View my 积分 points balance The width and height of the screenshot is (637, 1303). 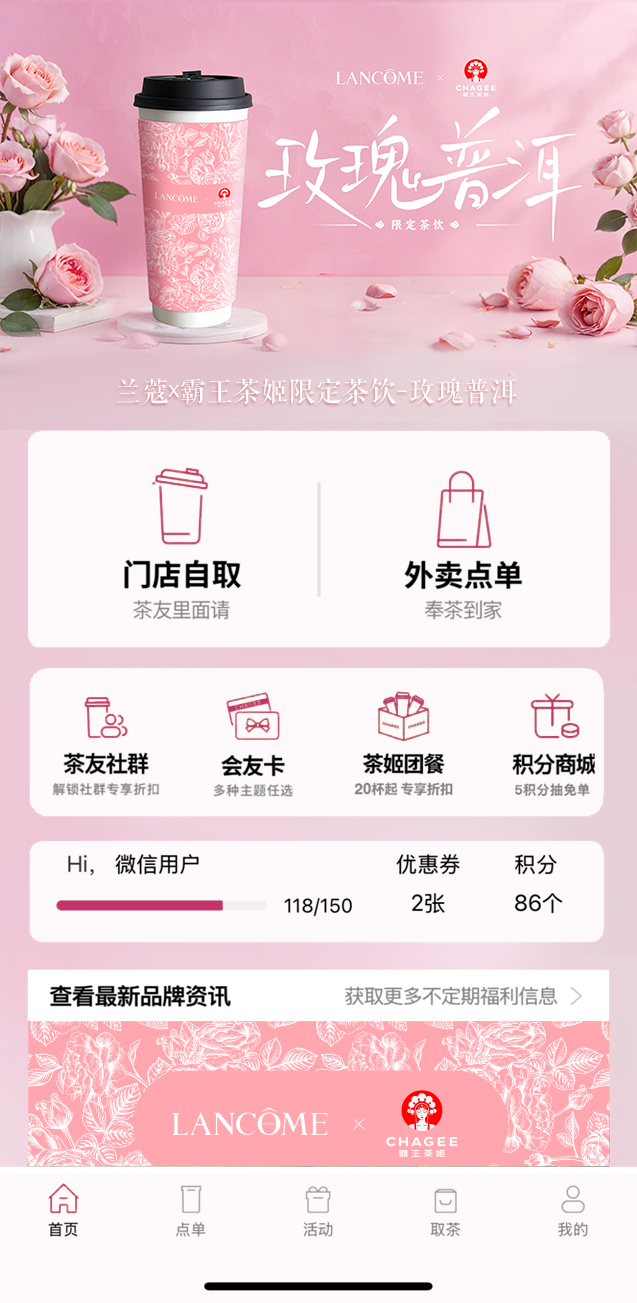538,884
